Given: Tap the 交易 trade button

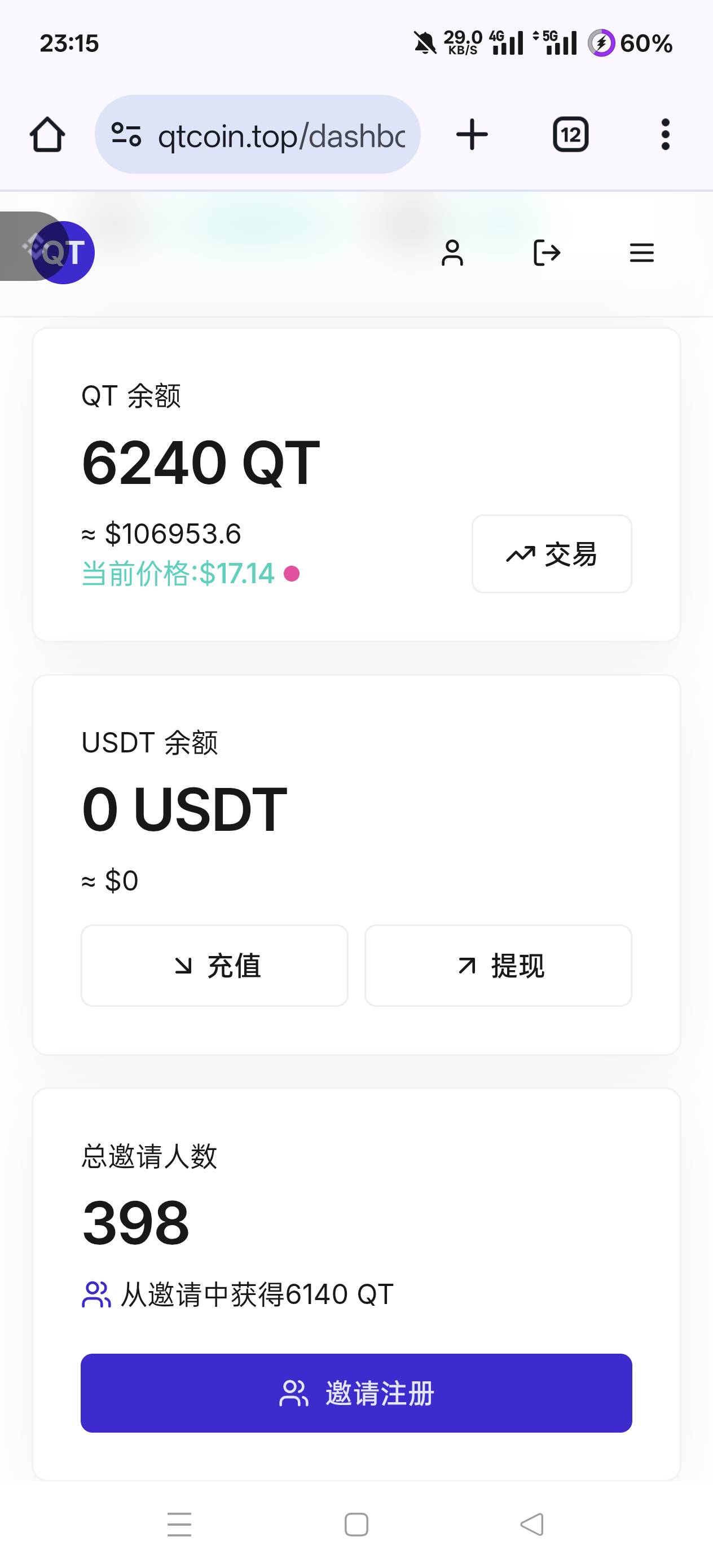Looking at the screenshot, I should 552,554.
